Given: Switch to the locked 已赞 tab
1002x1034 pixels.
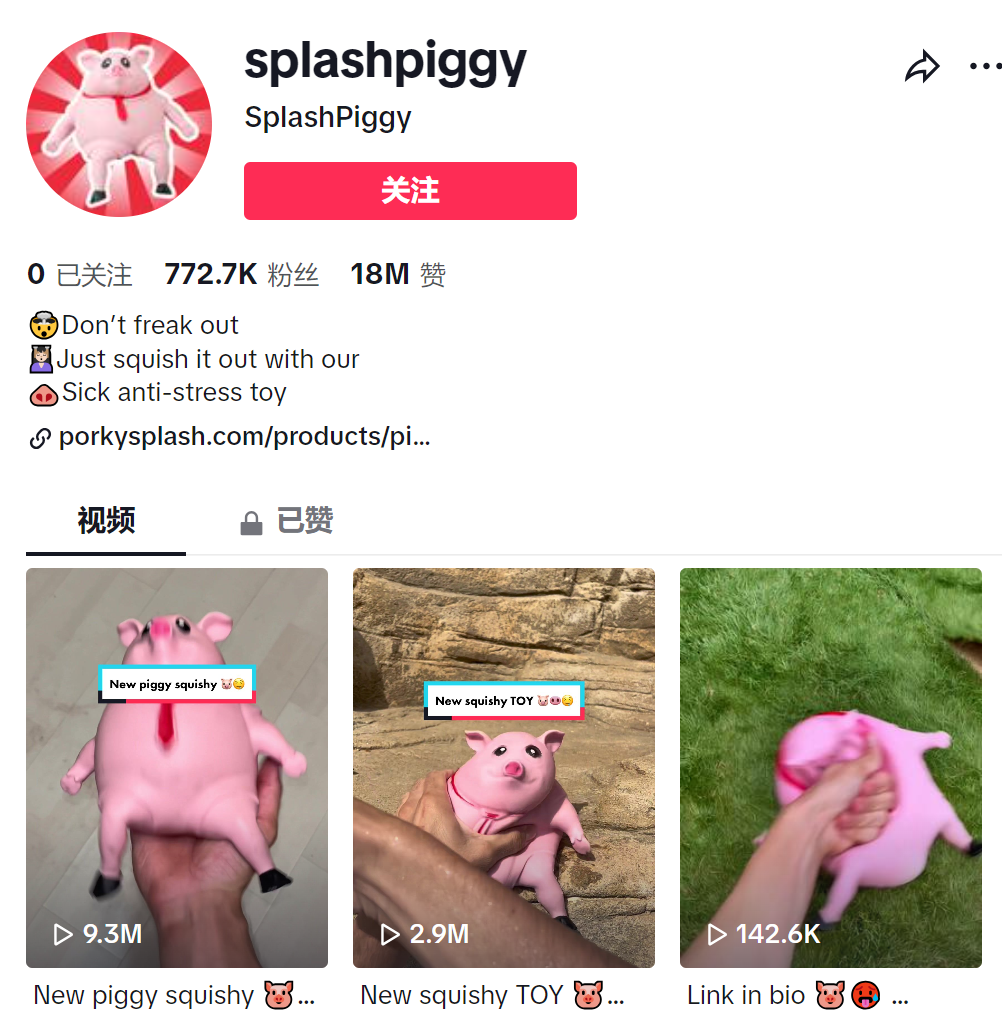Looking at the screenshot, I should coord(287,521).
